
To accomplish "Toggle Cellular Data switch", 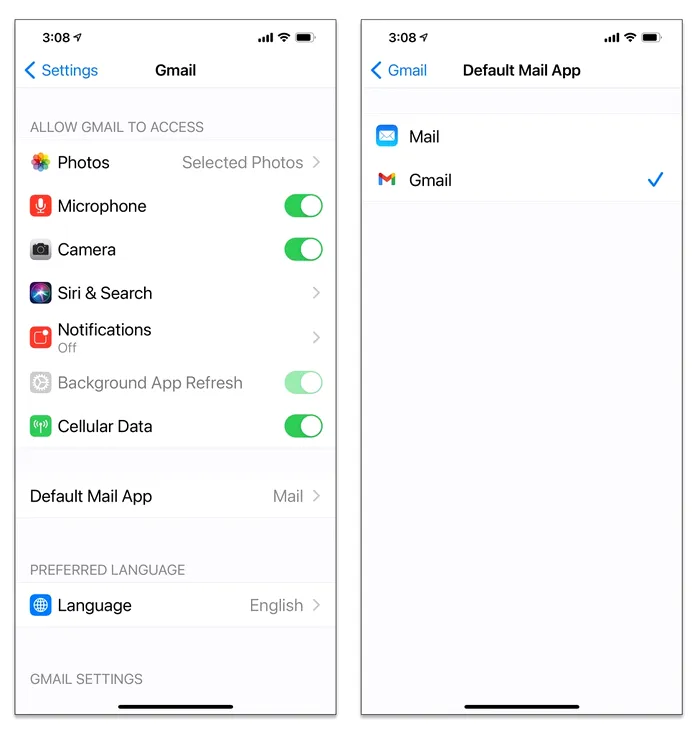I will click(x=303, y=426).
